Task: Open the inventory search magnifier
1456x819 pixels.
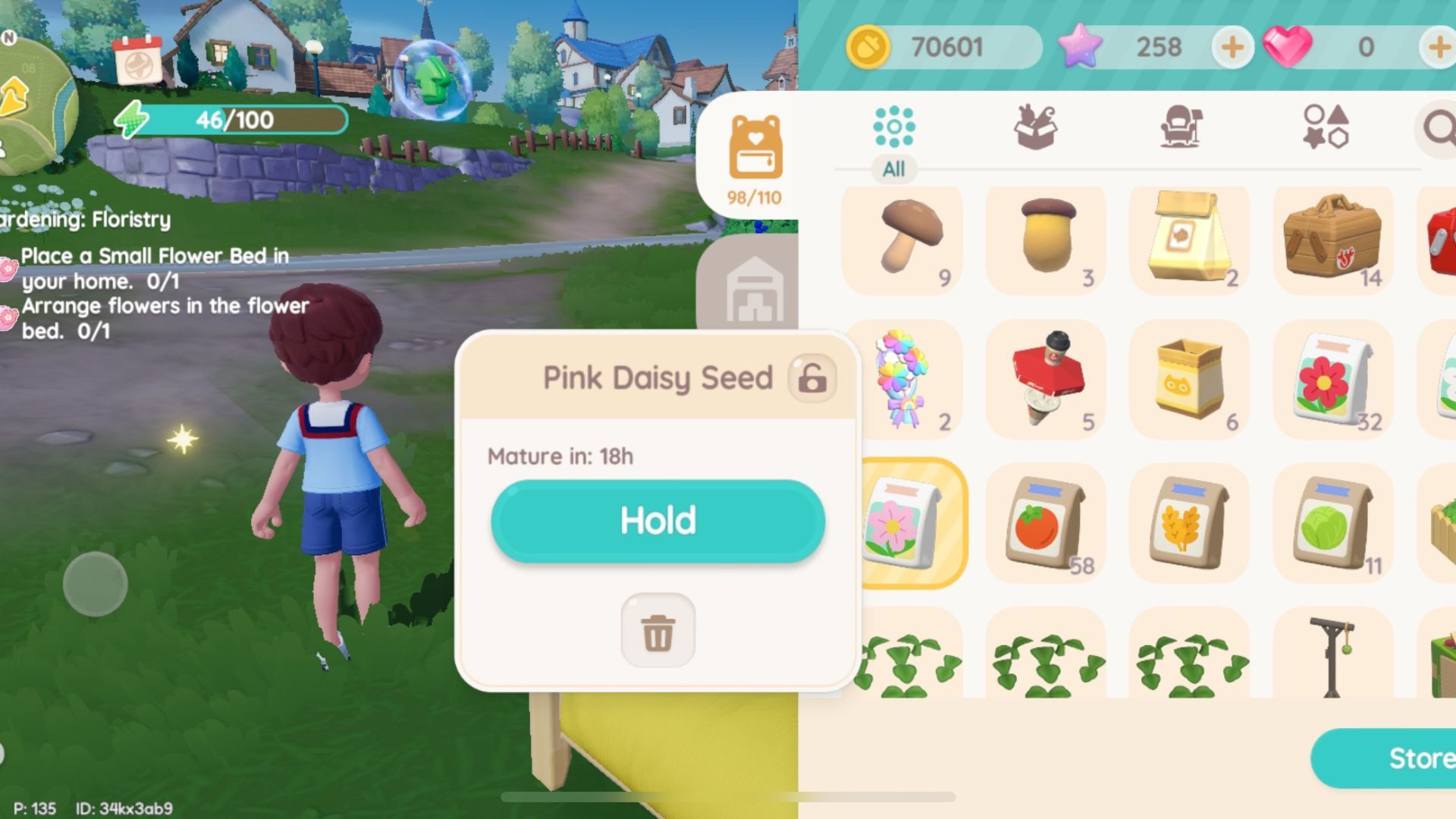Action: tap(1439, 127)
